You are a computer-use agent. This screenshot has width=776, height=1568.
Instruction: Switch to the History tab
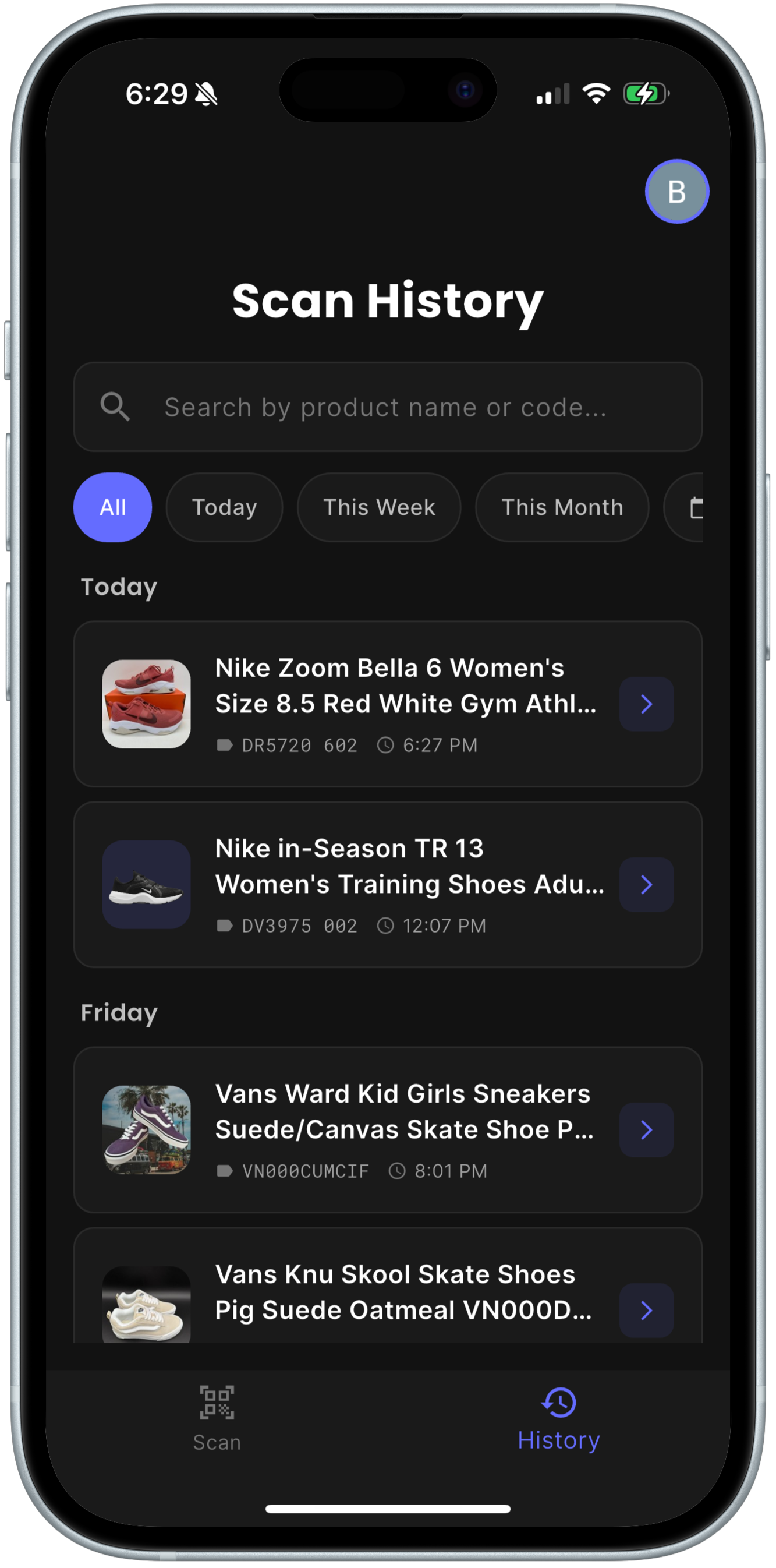coord(558,1419)
